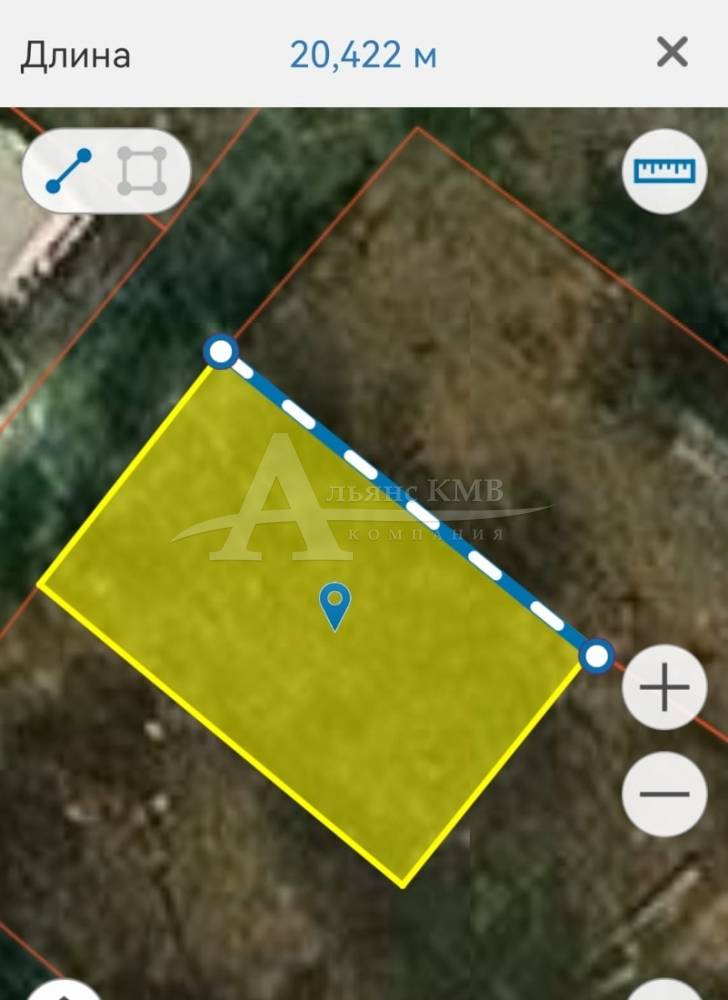Toggle the ruler measuring tool

click(664, 171)
